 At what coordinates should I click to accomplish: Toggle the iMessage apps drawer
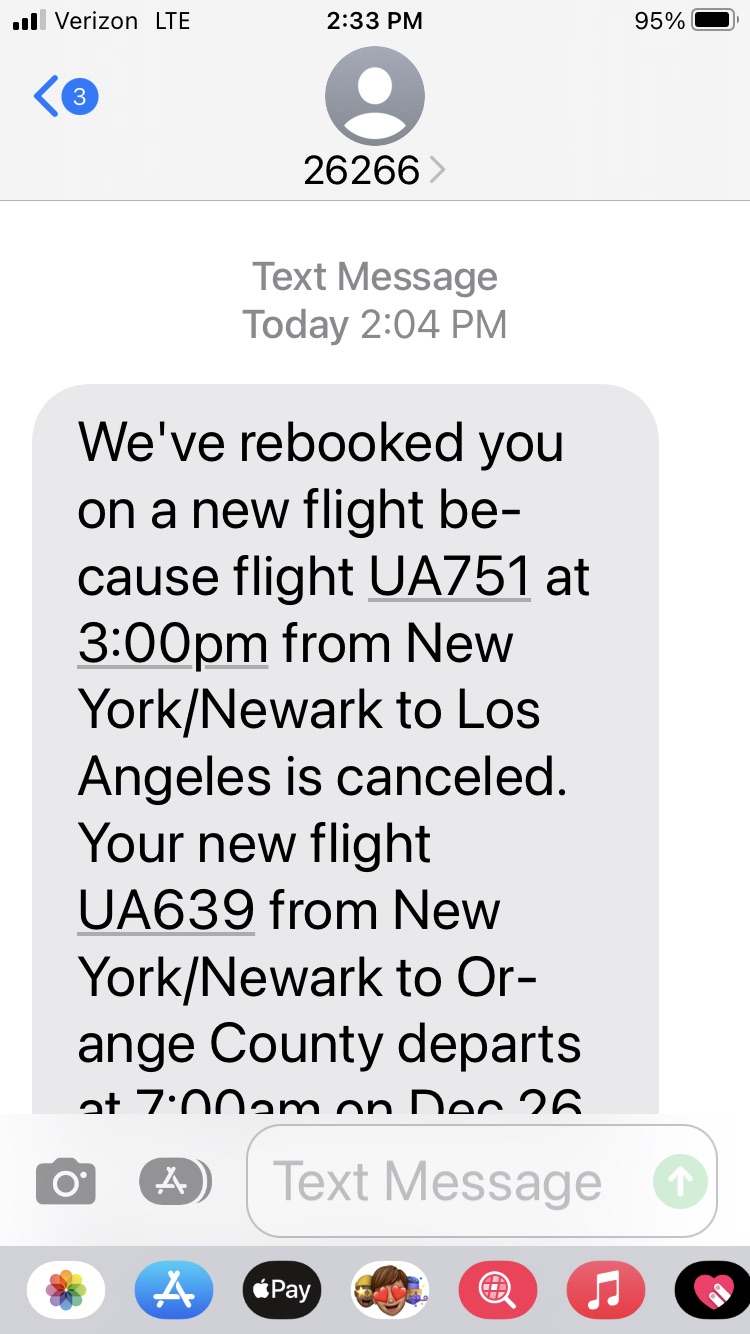[x=174, y=1182]
